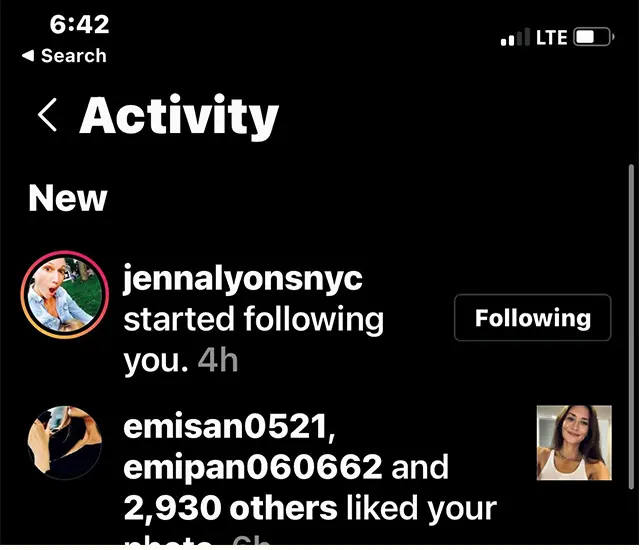Tap the Following button for jennalyonsnyc

[532, 319]
